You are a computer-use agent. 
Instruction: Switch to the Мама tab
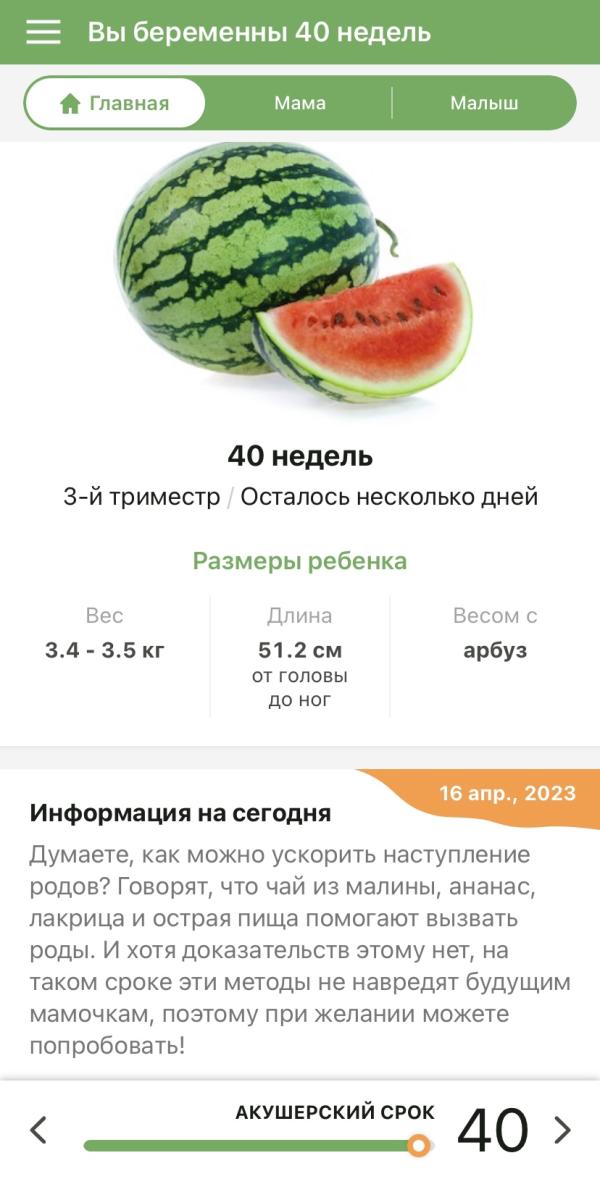tap(299, 103)
